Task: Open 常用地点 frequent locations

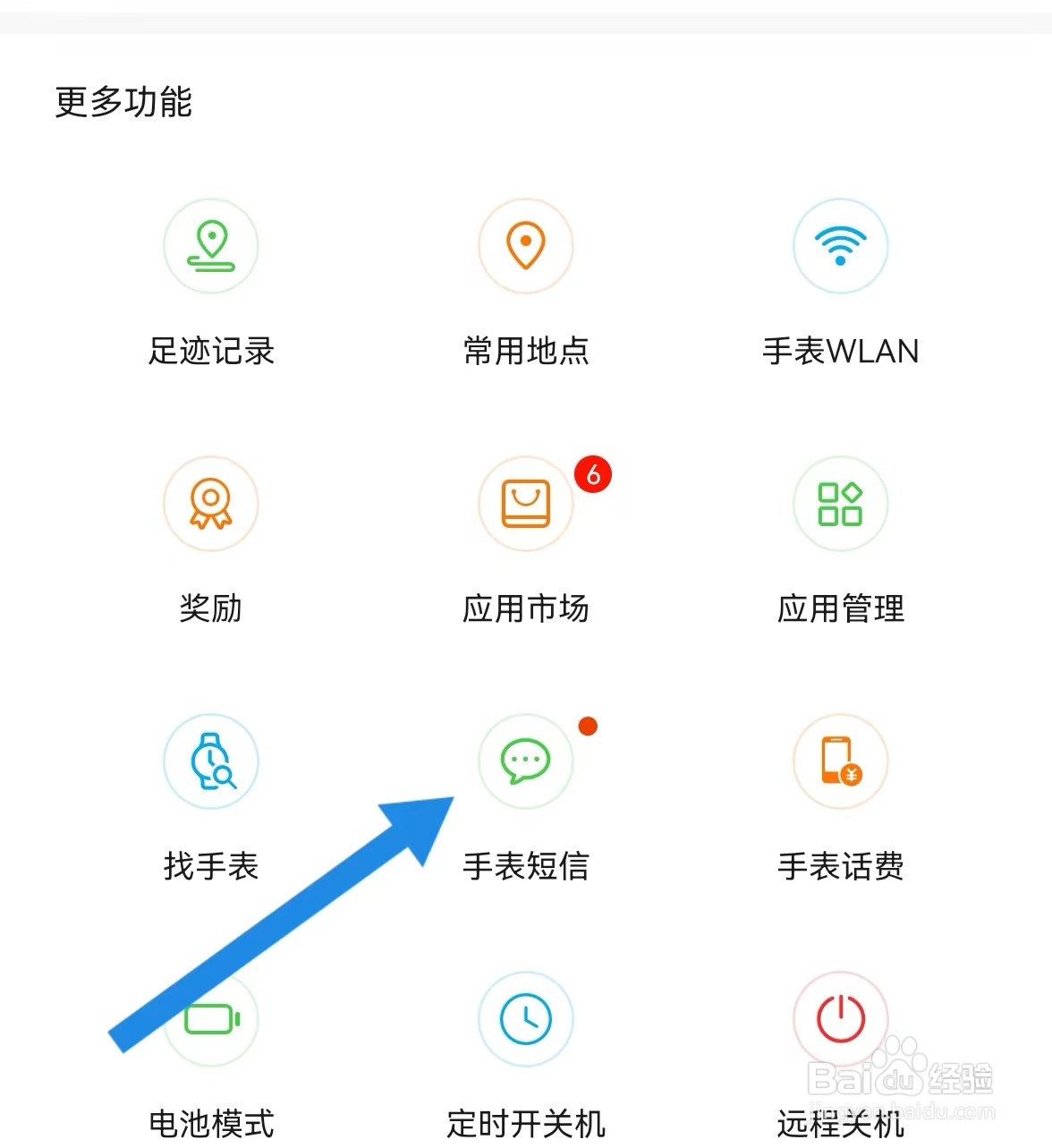Action: click(526, 246)
